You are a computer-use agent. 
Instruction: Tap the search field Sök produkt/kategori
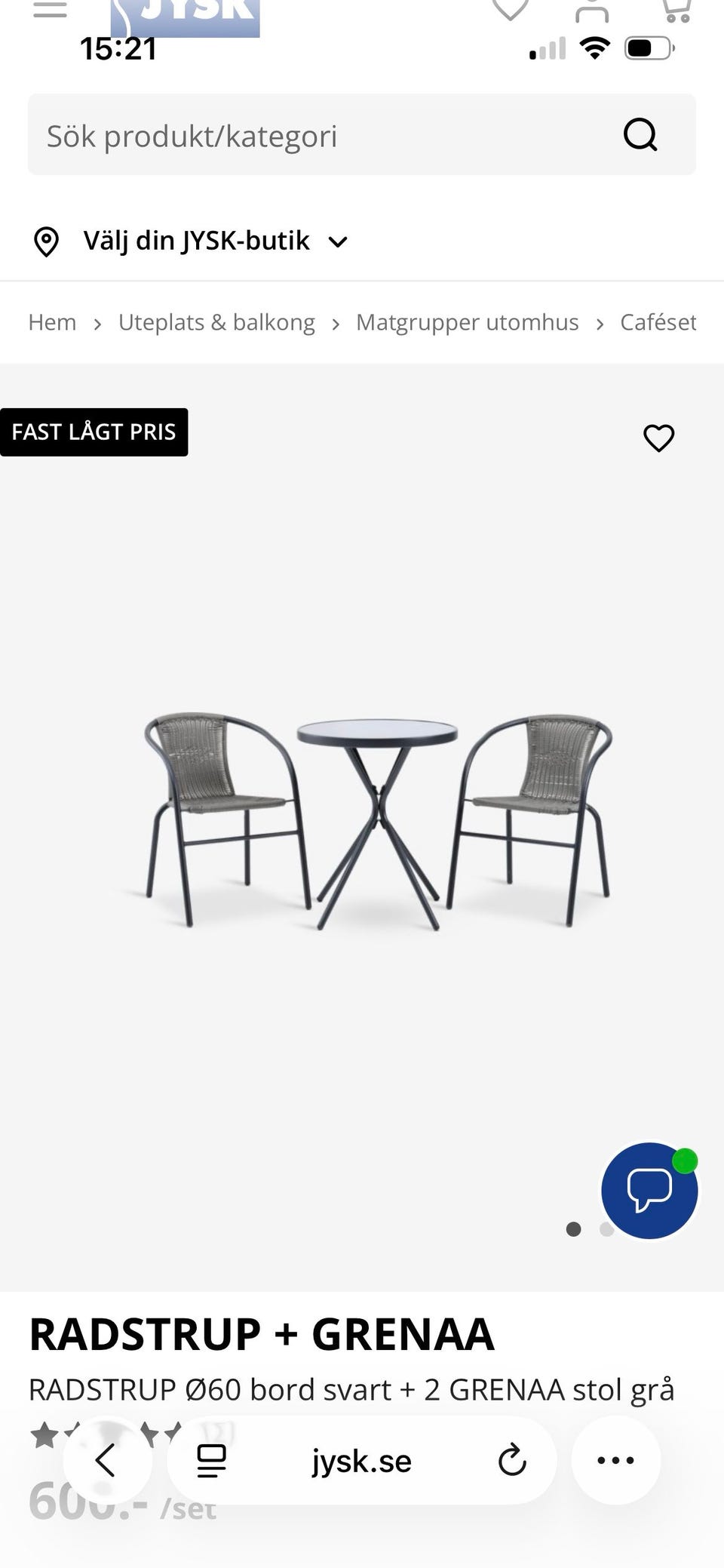tap(317, 136)
